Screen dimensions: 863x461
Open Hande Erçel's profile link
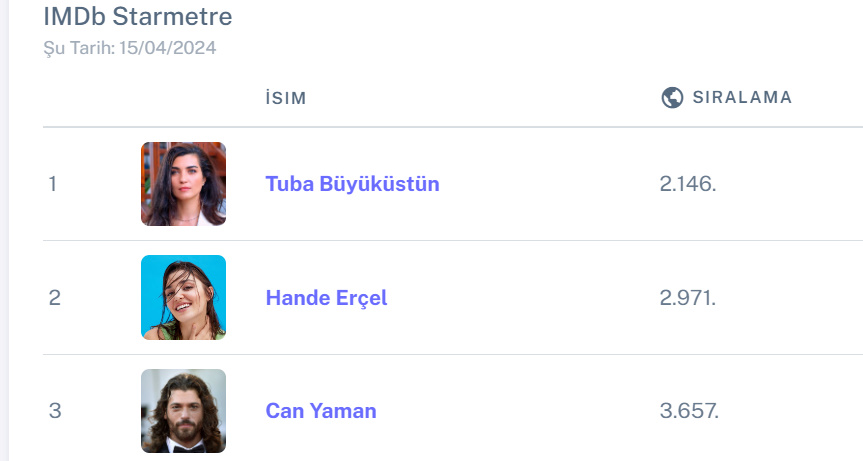(326, 298)
